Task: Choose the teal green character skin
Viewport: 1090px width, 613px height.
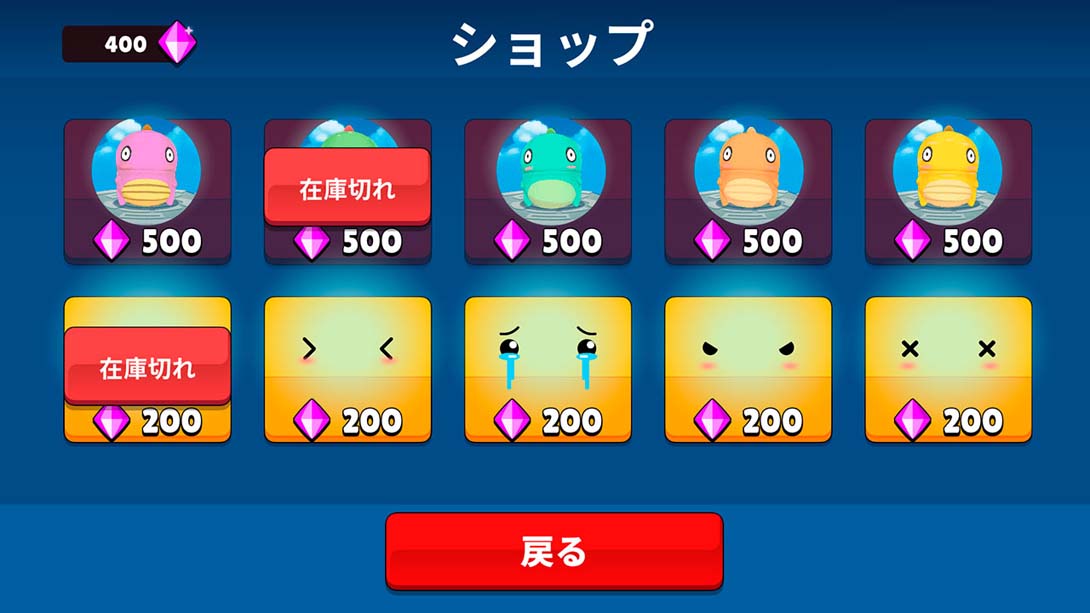Action: [547, 190]
